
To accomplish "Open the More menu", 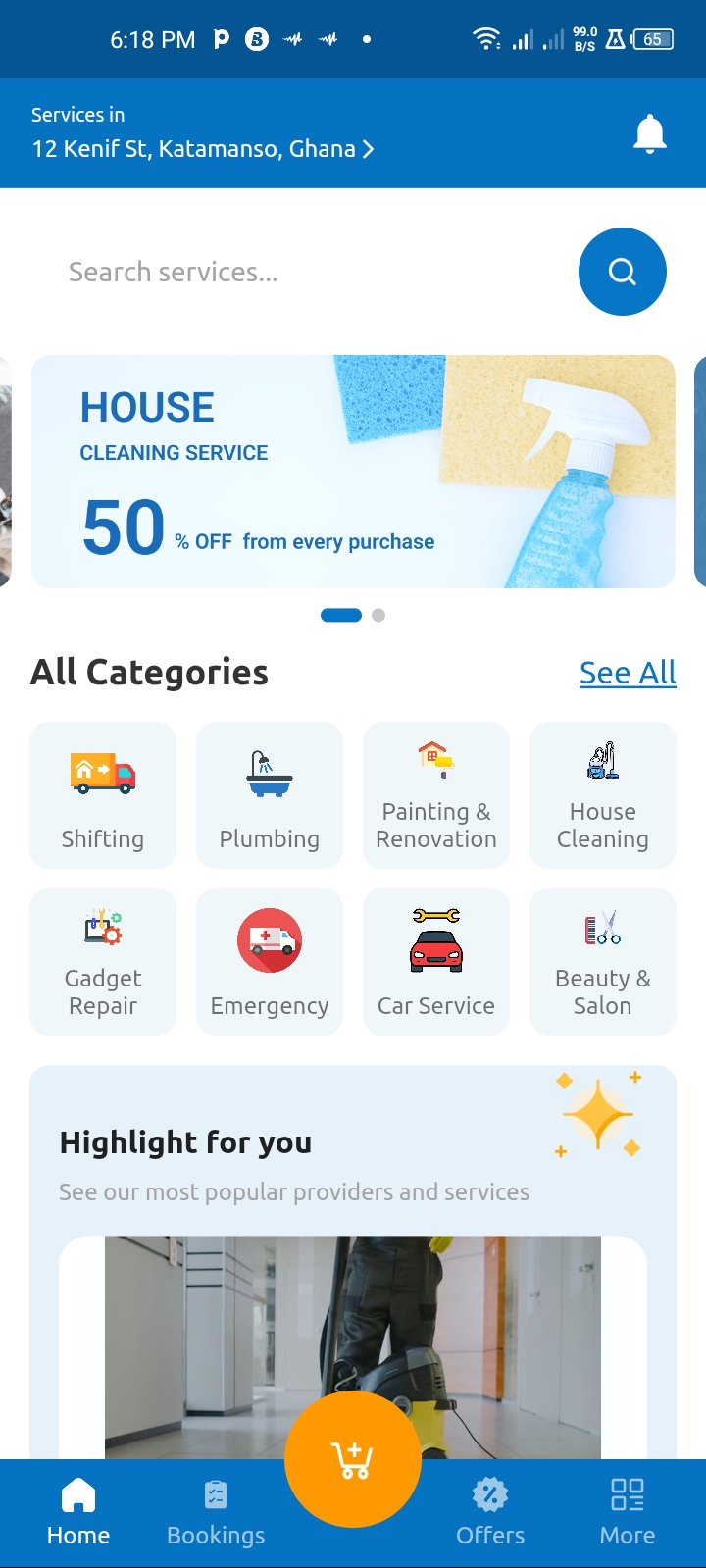I will pos(627,1510).
